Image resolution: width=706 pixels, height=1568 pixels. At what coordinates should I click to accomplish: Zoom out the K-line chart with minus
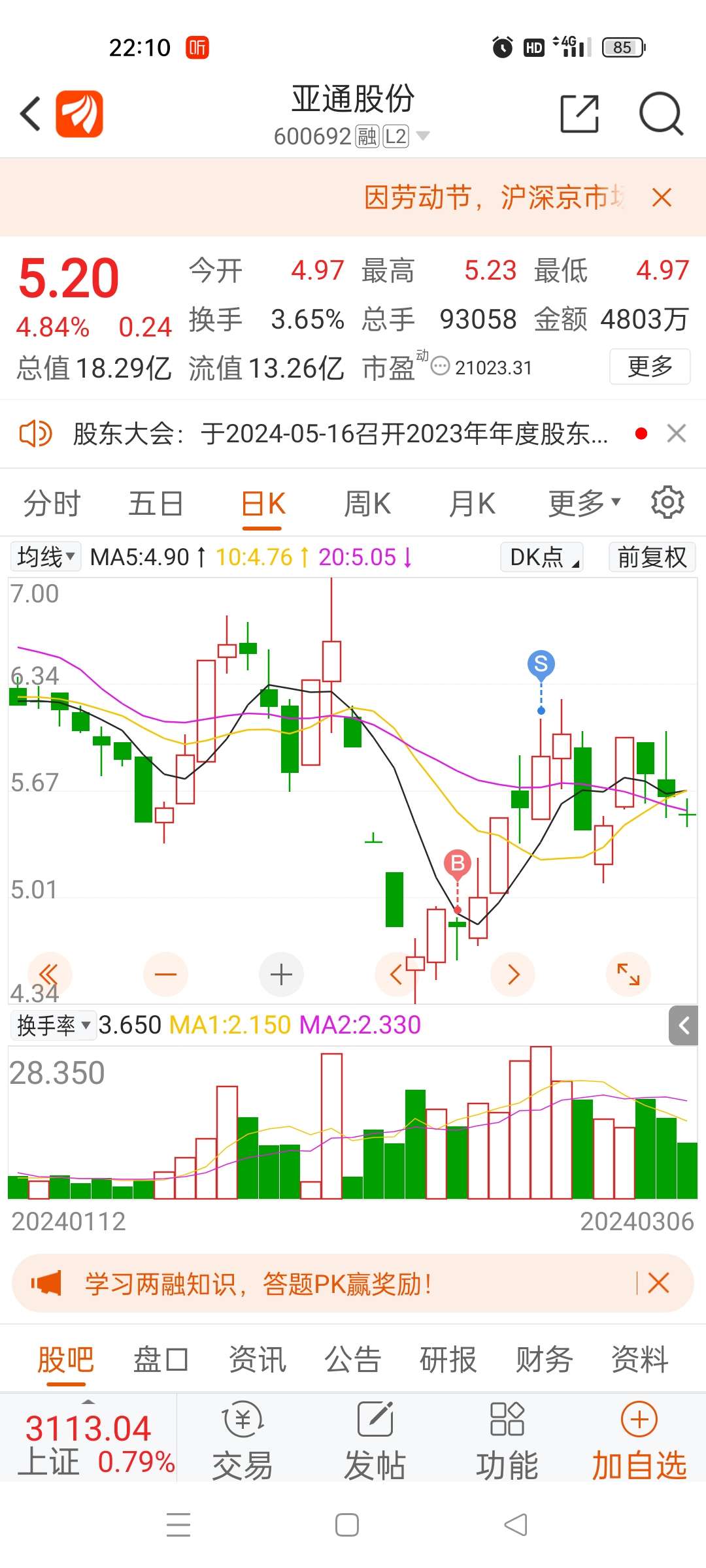165,975
